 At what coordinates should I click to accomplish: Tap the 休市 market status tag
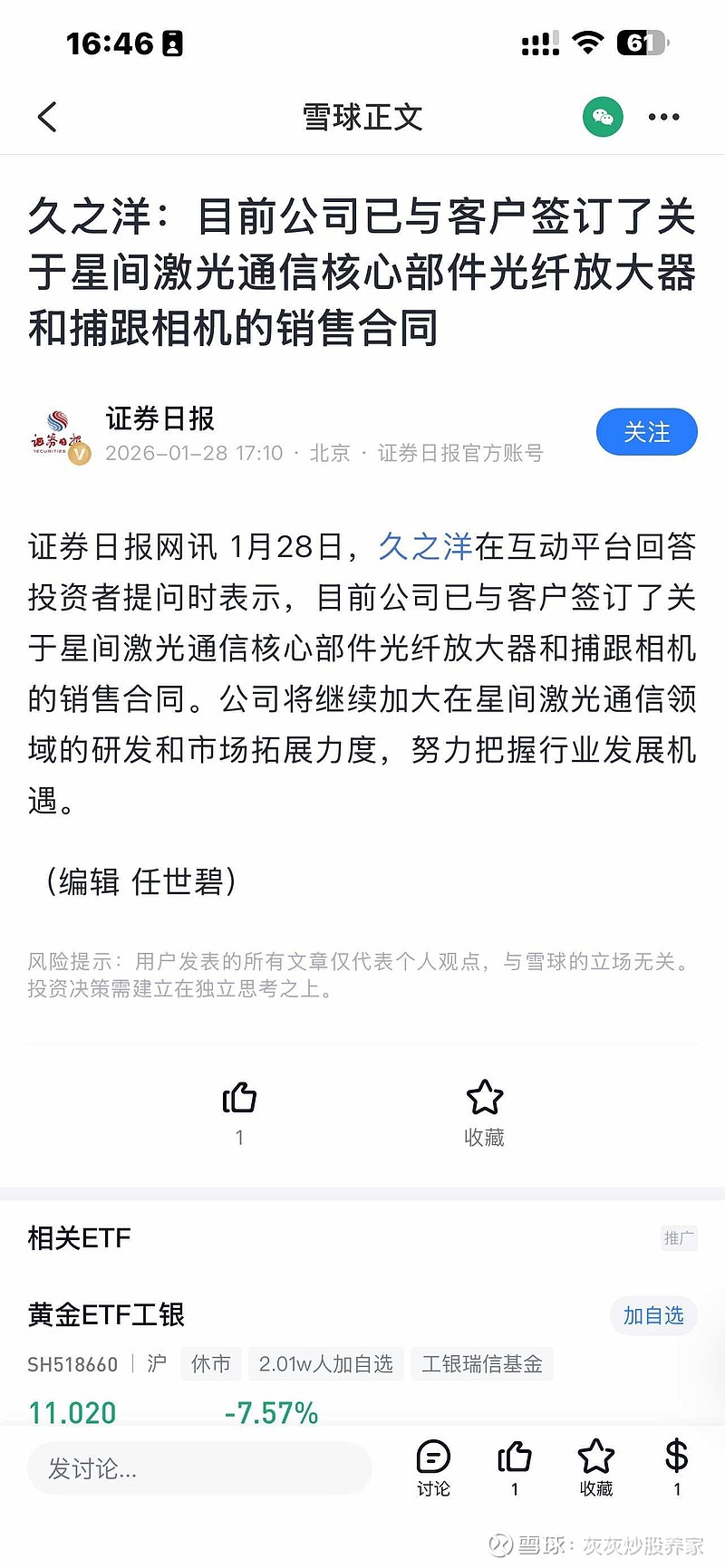pyautogui.click(x=210, y=1363)
